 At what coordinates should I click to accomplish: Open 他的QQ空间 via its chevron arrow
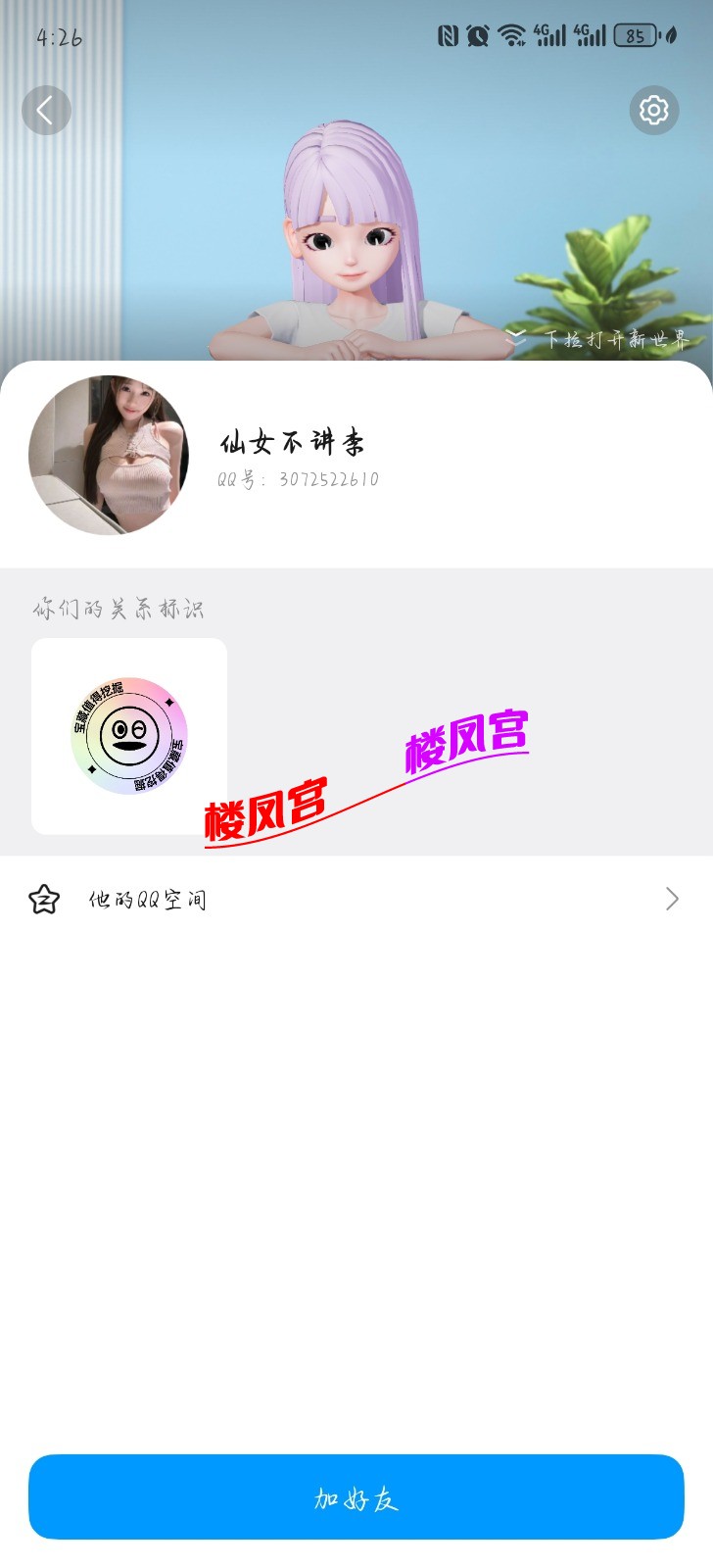point(672,898)
